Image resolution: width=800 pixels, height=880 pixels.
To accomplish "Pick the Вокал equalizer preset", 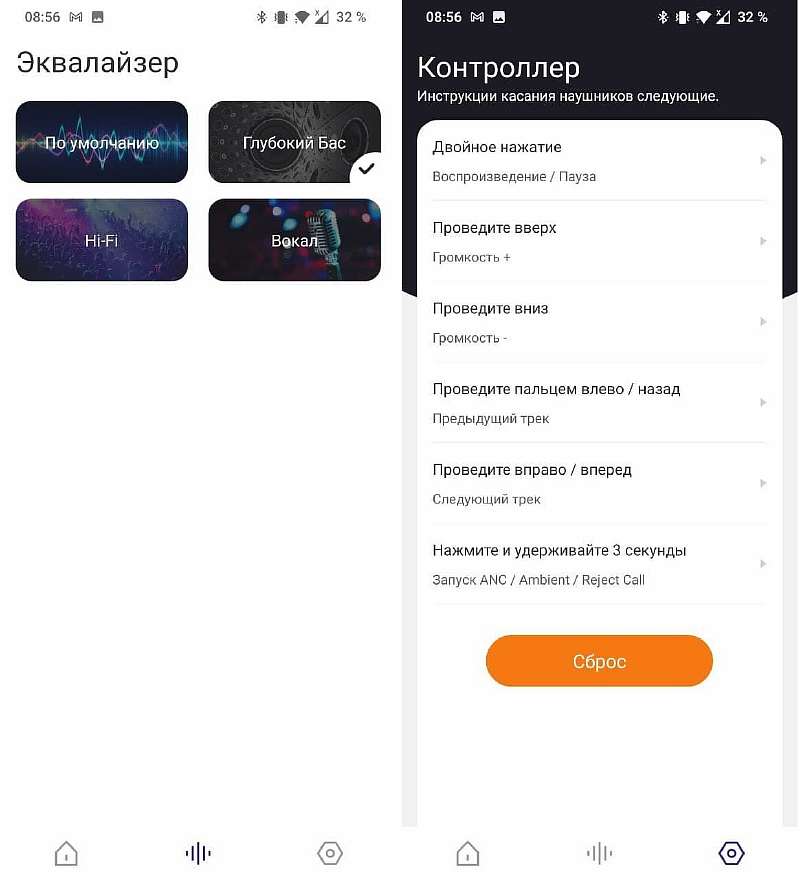I will pos(294,240).
